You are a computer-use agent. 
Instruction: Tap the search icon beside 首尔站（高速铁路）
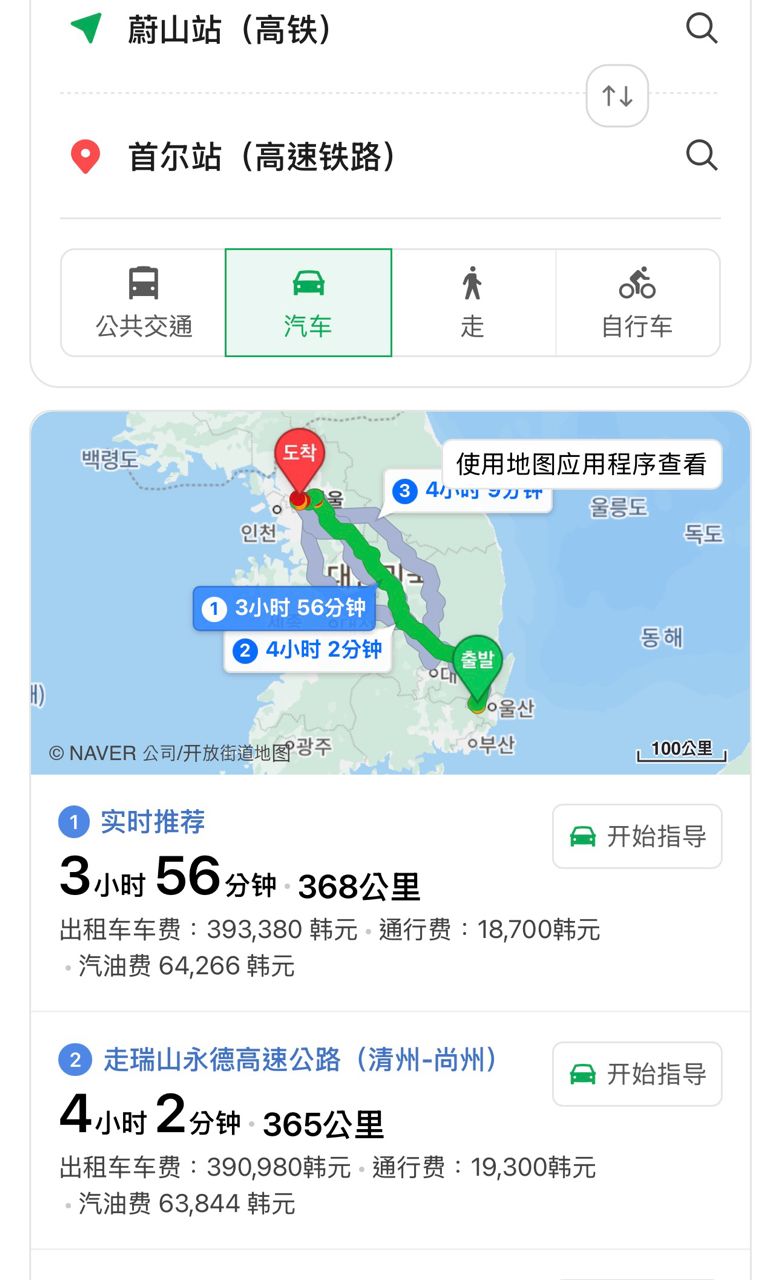701,156
